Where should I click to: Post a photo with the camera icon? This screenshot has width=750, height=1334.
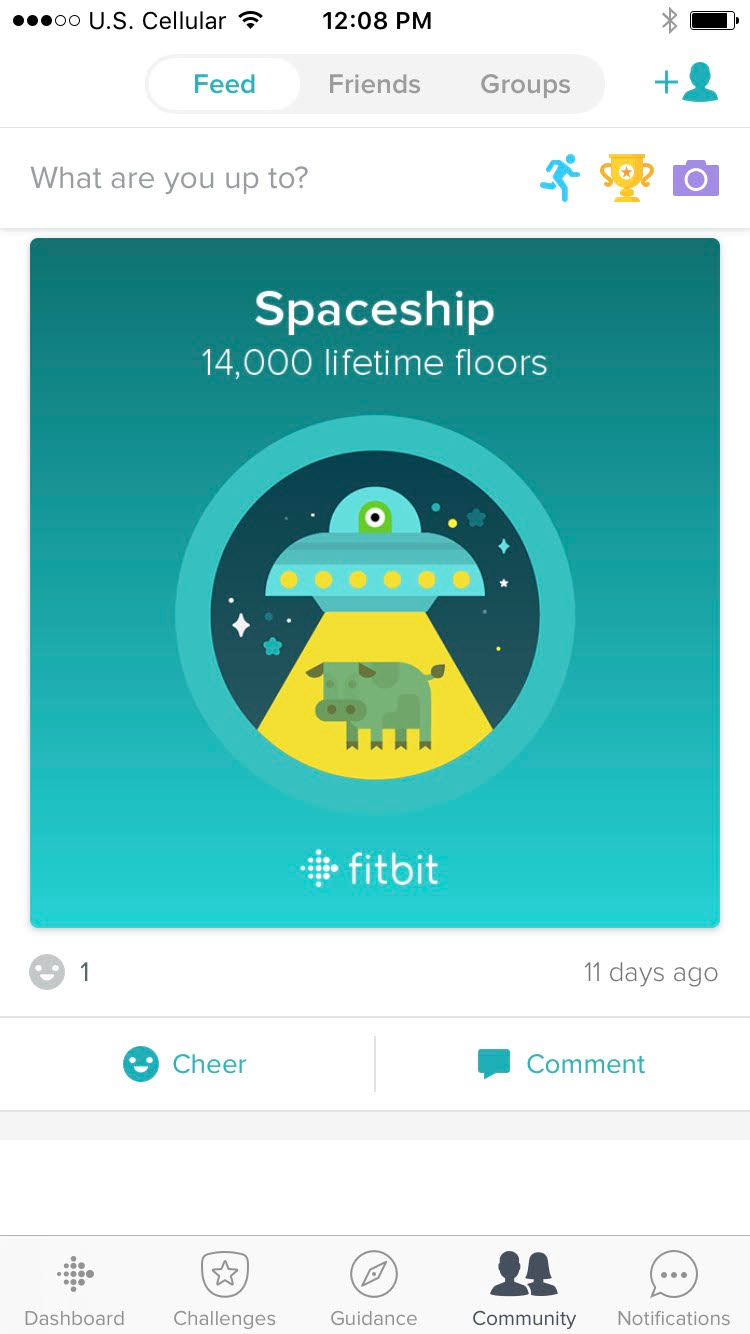tap(696, 178)
